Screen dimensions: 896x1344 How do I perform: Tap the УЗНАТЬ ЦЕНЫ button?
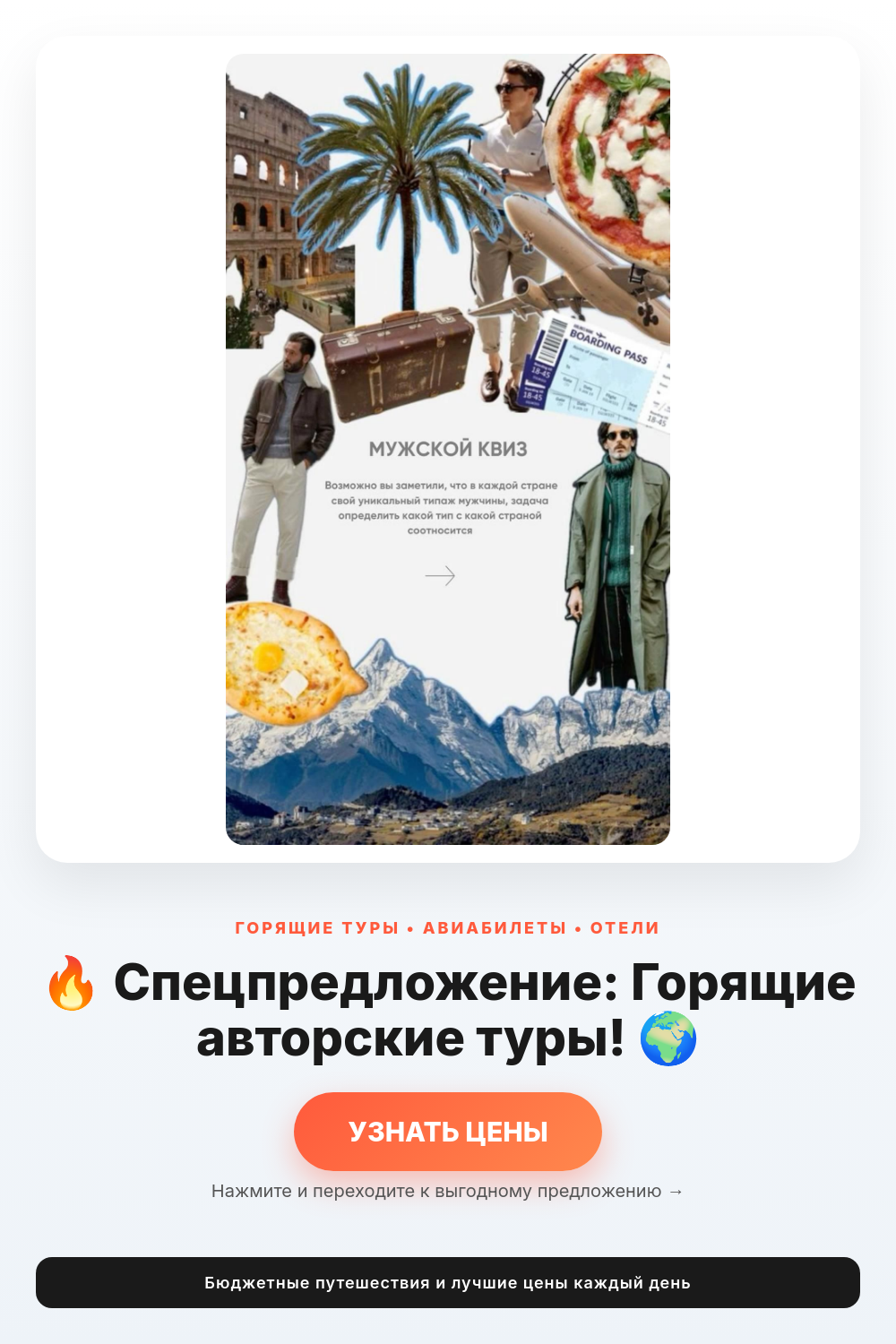(x=448, y=1131)
